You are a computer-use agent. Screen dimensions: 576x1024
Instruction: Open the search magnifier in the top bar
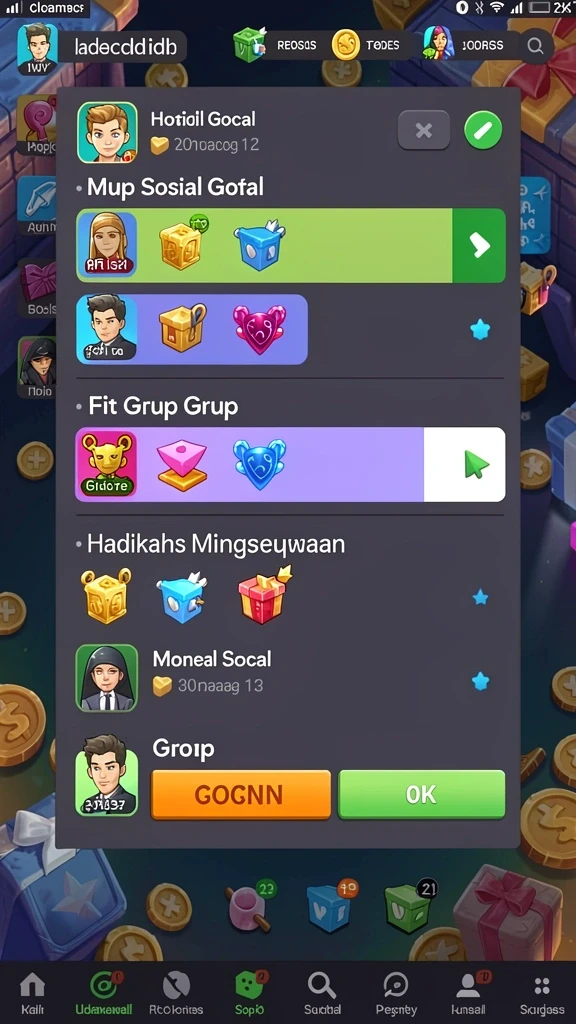click(x=536, y=46)
